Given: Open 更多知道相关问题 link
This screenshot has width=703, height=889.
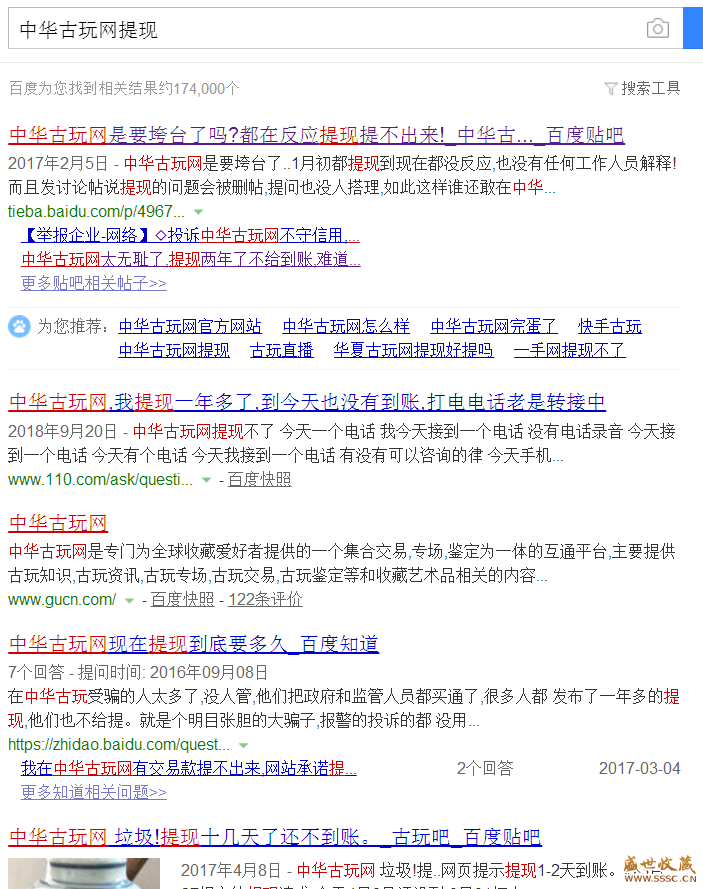Looking at the screenshot, I should pos(93,792).
